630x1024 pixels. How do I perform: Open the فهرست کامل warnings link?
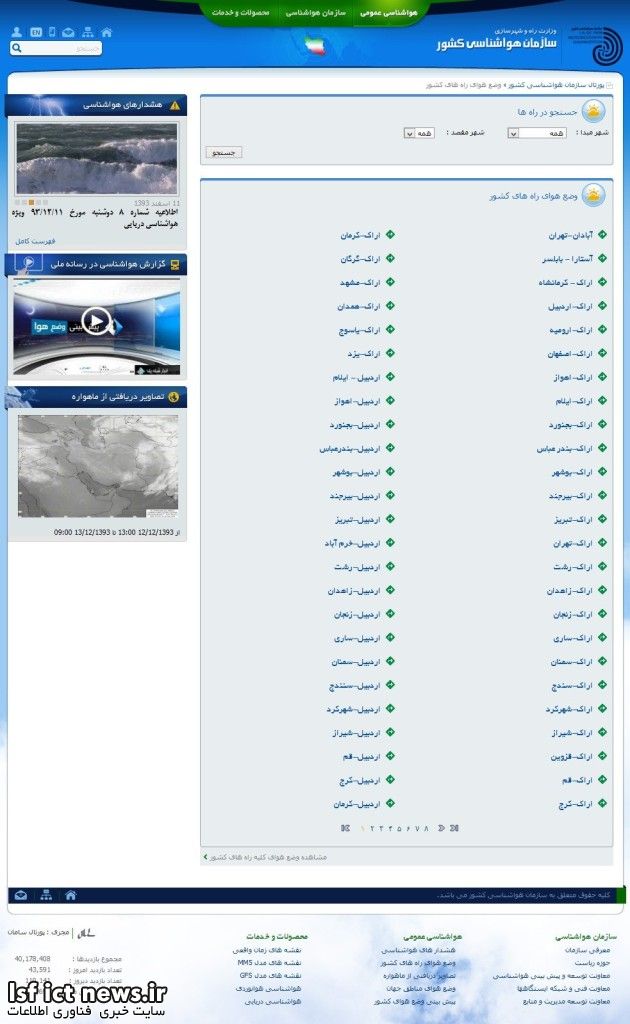coord(35,241)
